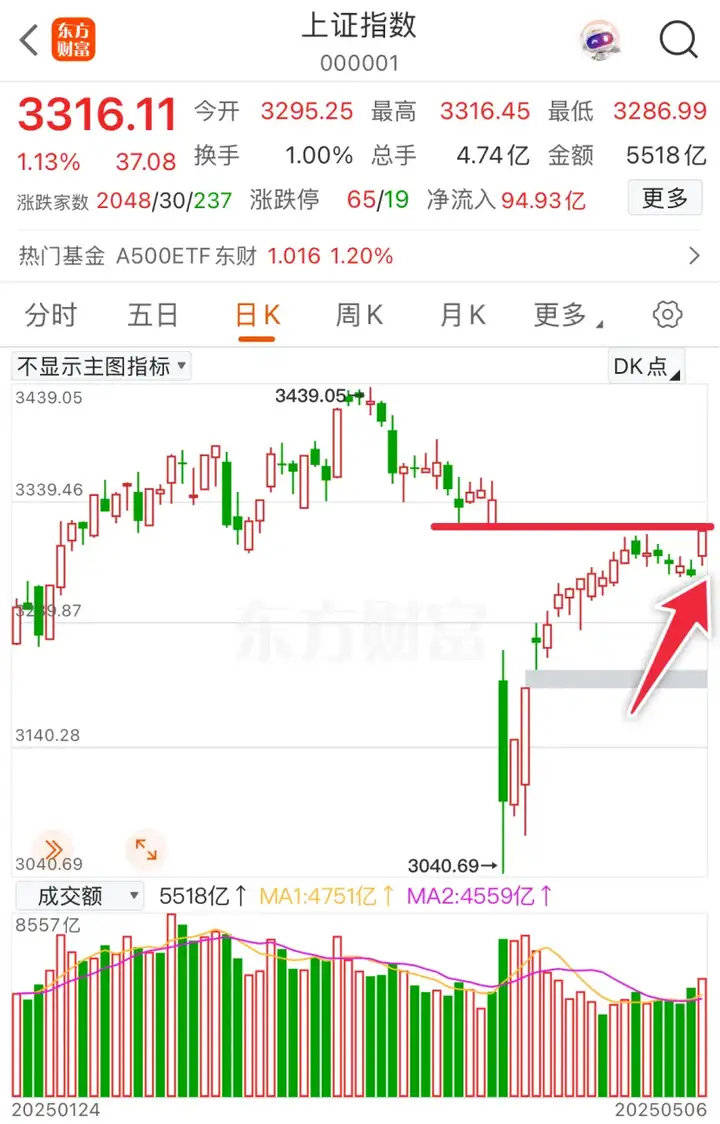Screen dimensions: 720x1124
Task: Open the 成交额 sub-indicator dropdown
Action: point(77,896)
